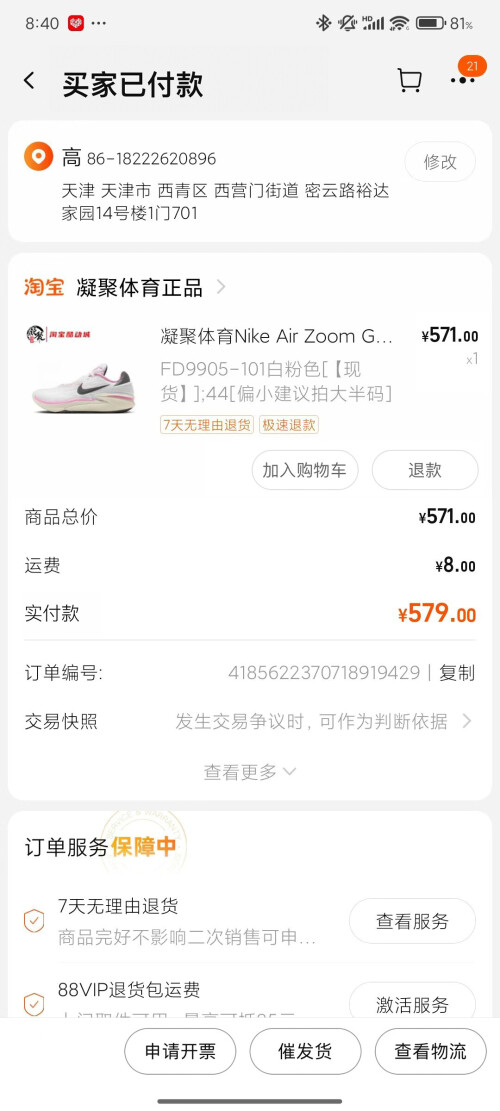Screen dimensions: 500x1111
Task: Tap 申请开票 to request an invoice
Action: pos(180,1051)
